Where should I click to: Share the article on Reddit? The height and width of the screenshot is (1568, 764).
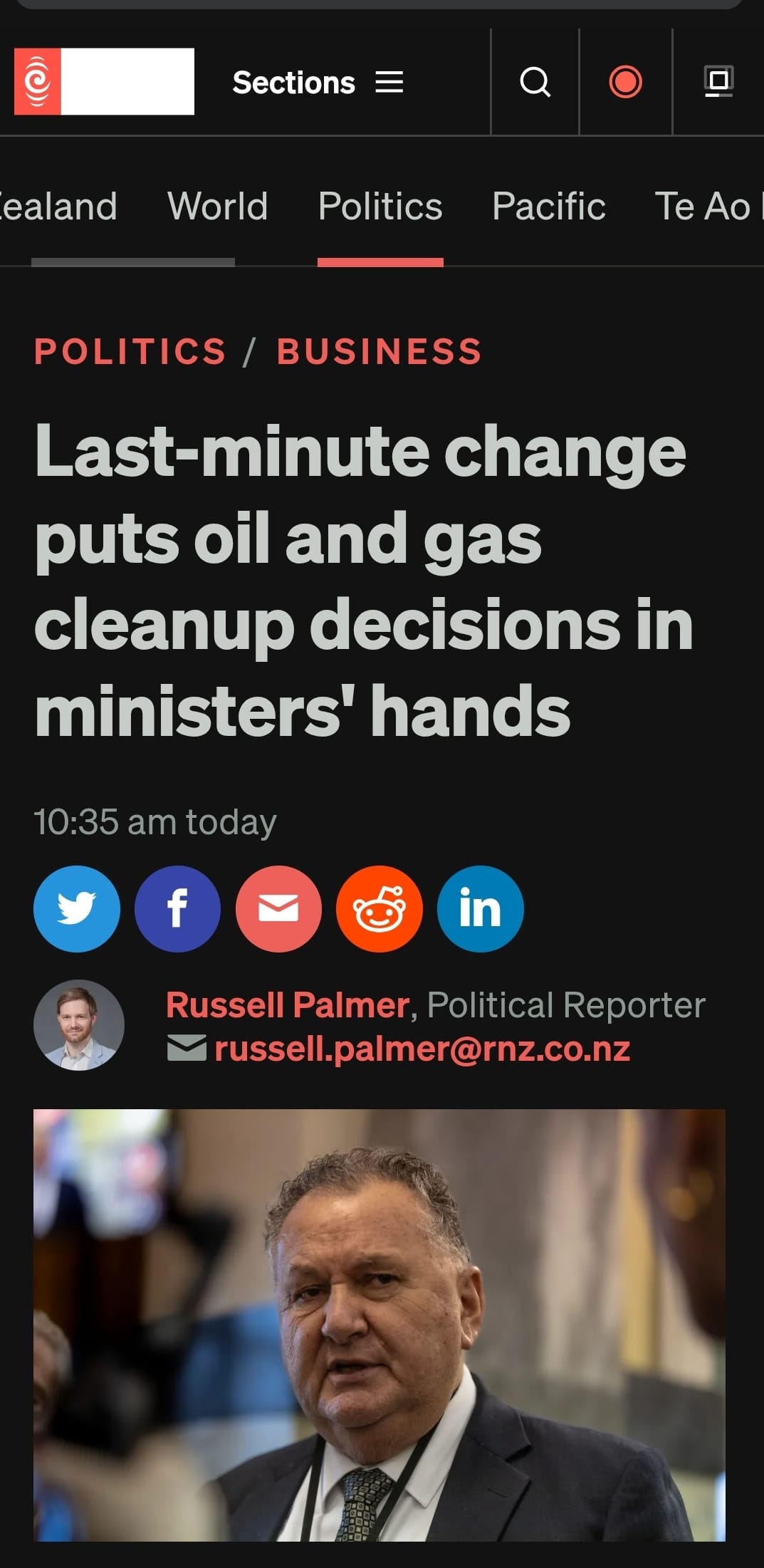pyautogui.click(x=379, y=909)
